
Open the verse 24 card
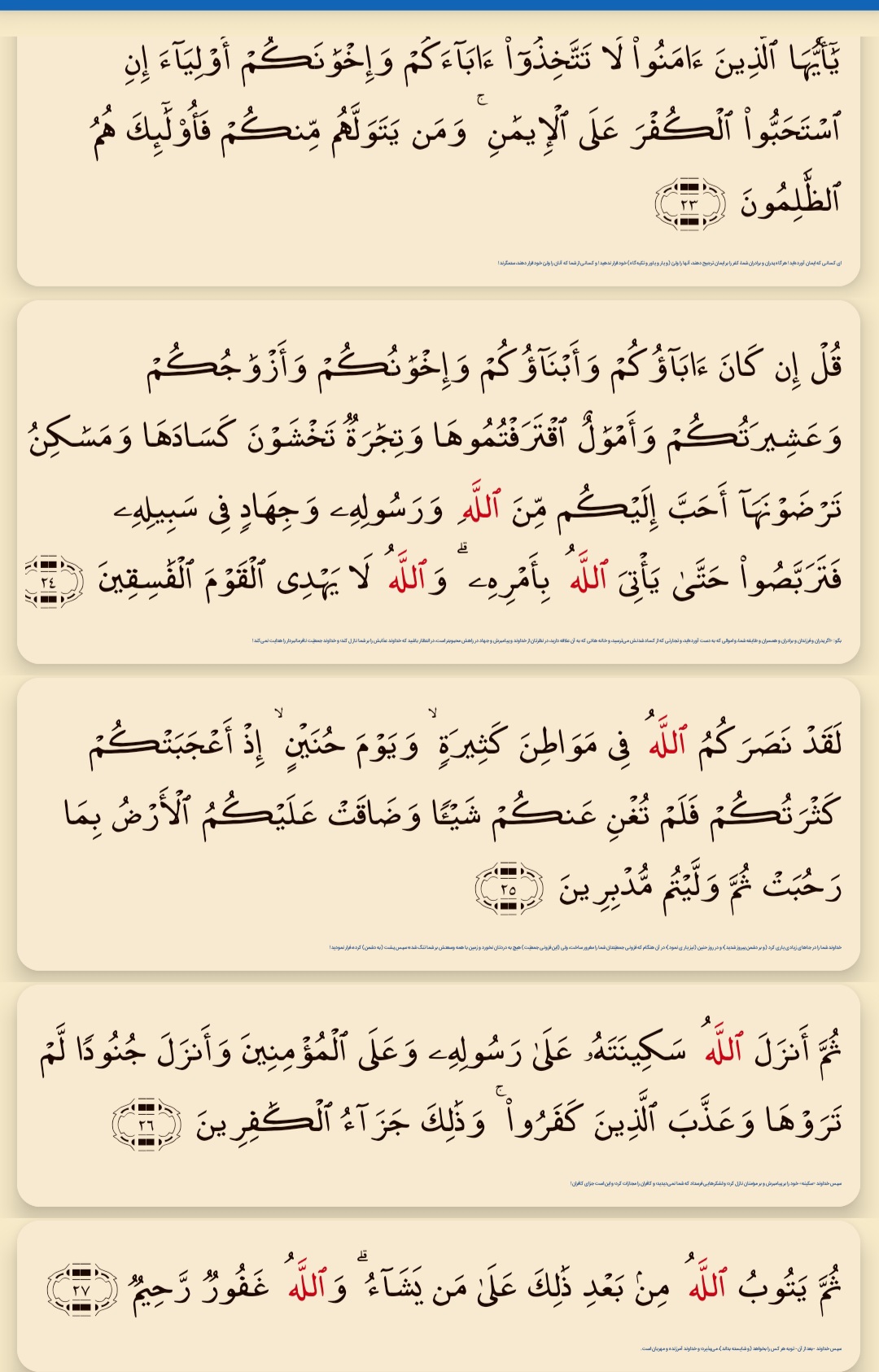click(x=439, y=480)
